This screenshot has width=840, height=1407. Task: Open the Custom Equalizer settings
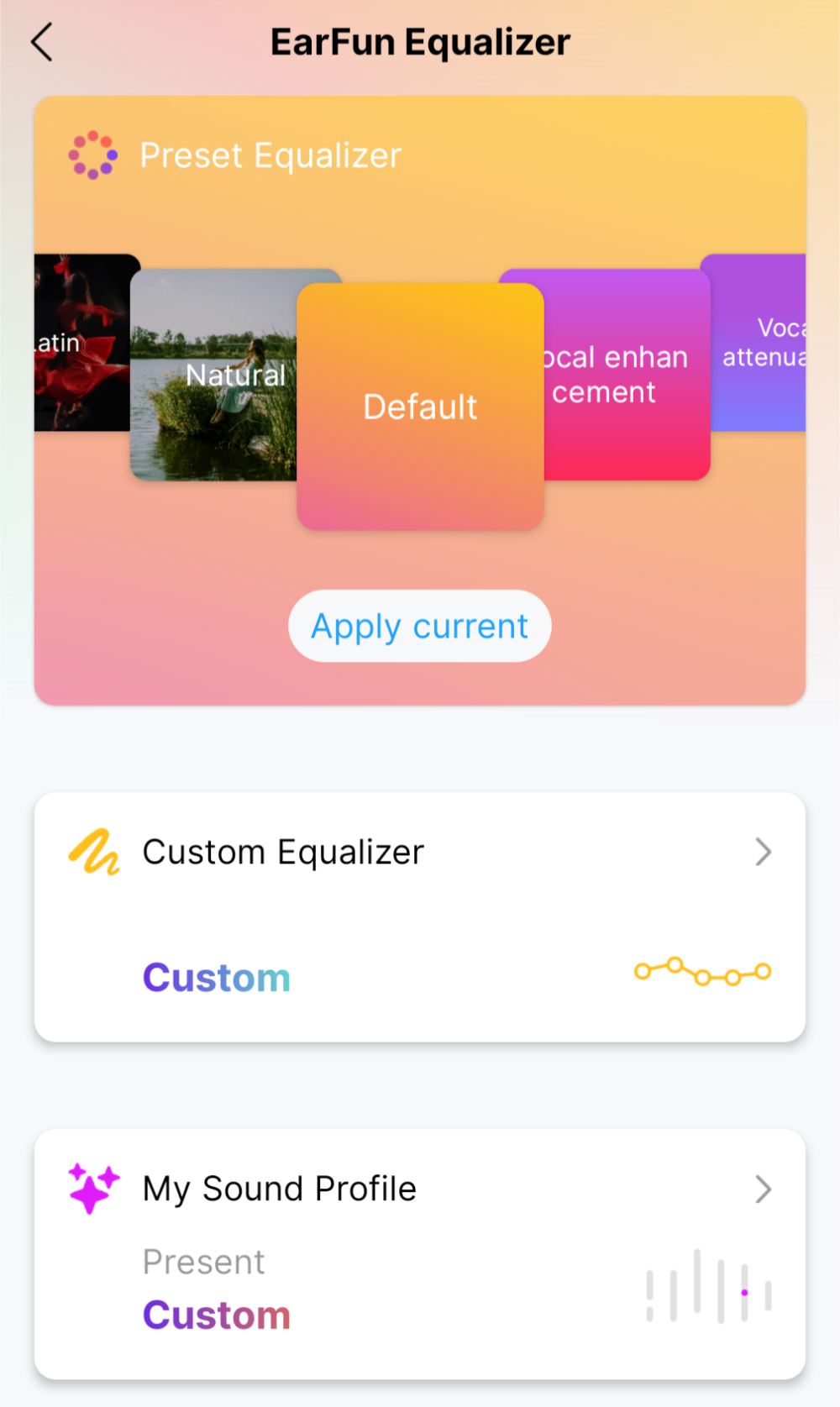coord(420,853)
